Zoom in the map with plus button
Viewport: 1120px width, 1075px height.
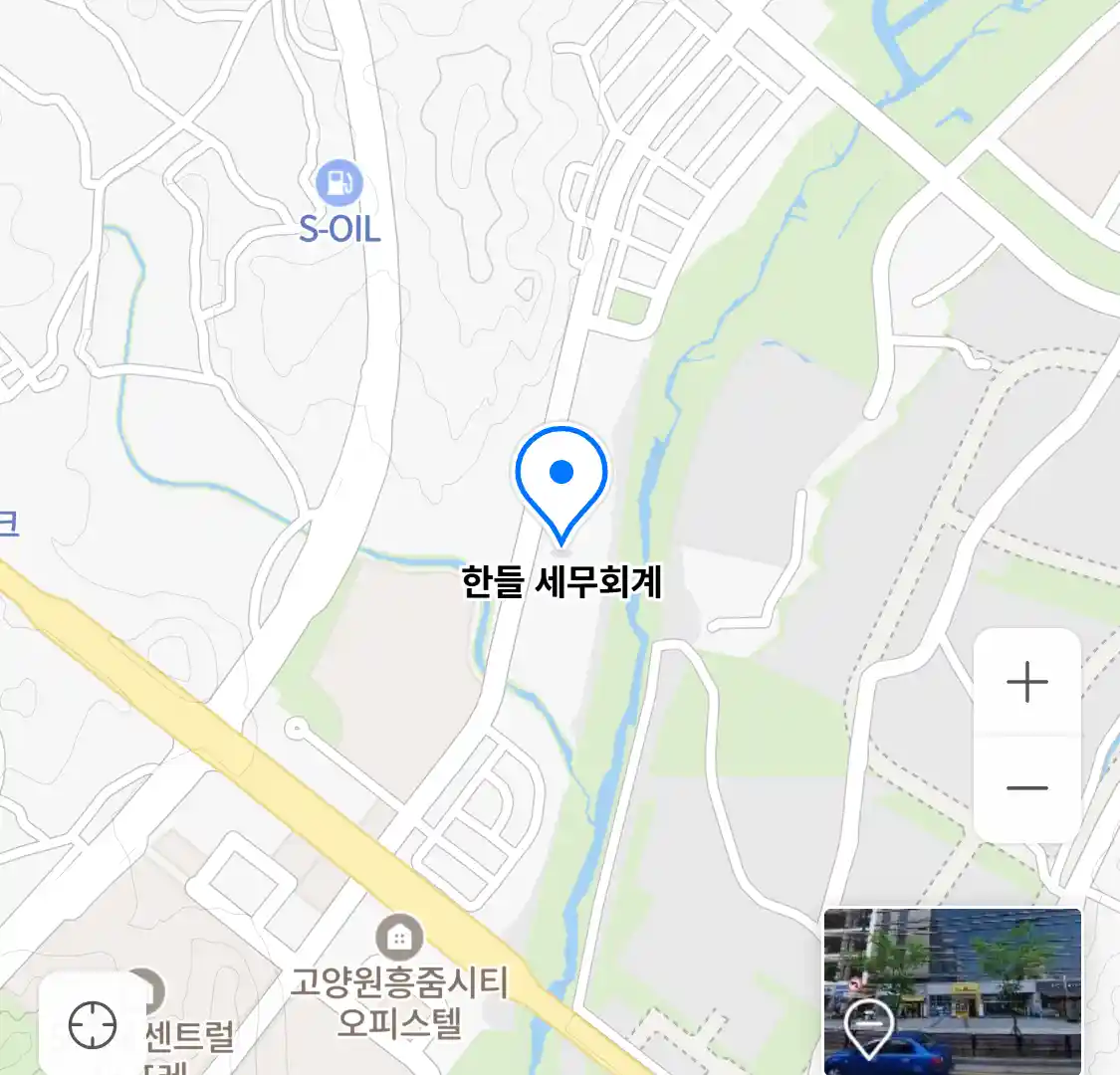1026,683
